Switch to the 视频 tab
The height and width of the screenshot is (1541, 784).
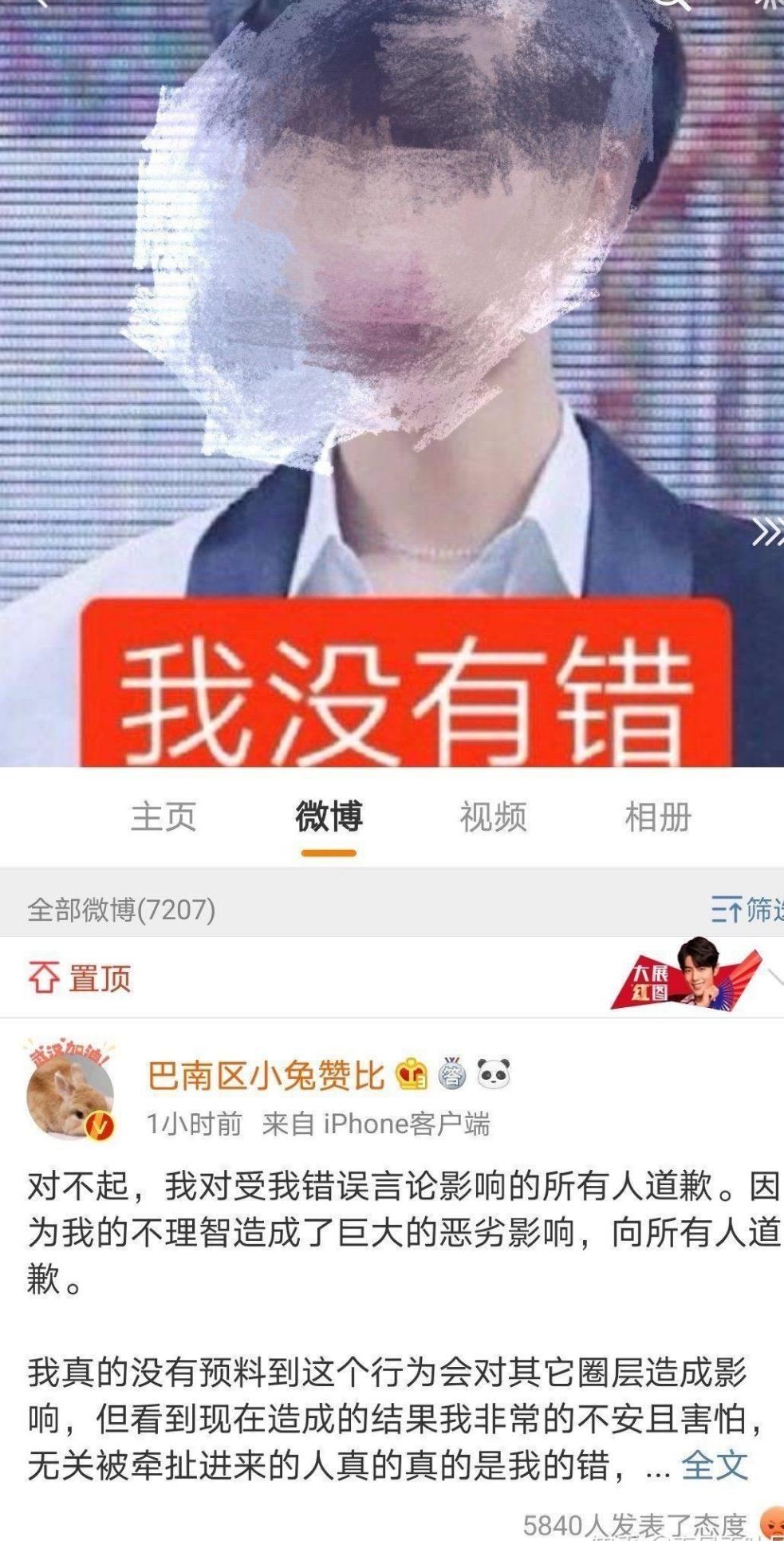(493, 816)
